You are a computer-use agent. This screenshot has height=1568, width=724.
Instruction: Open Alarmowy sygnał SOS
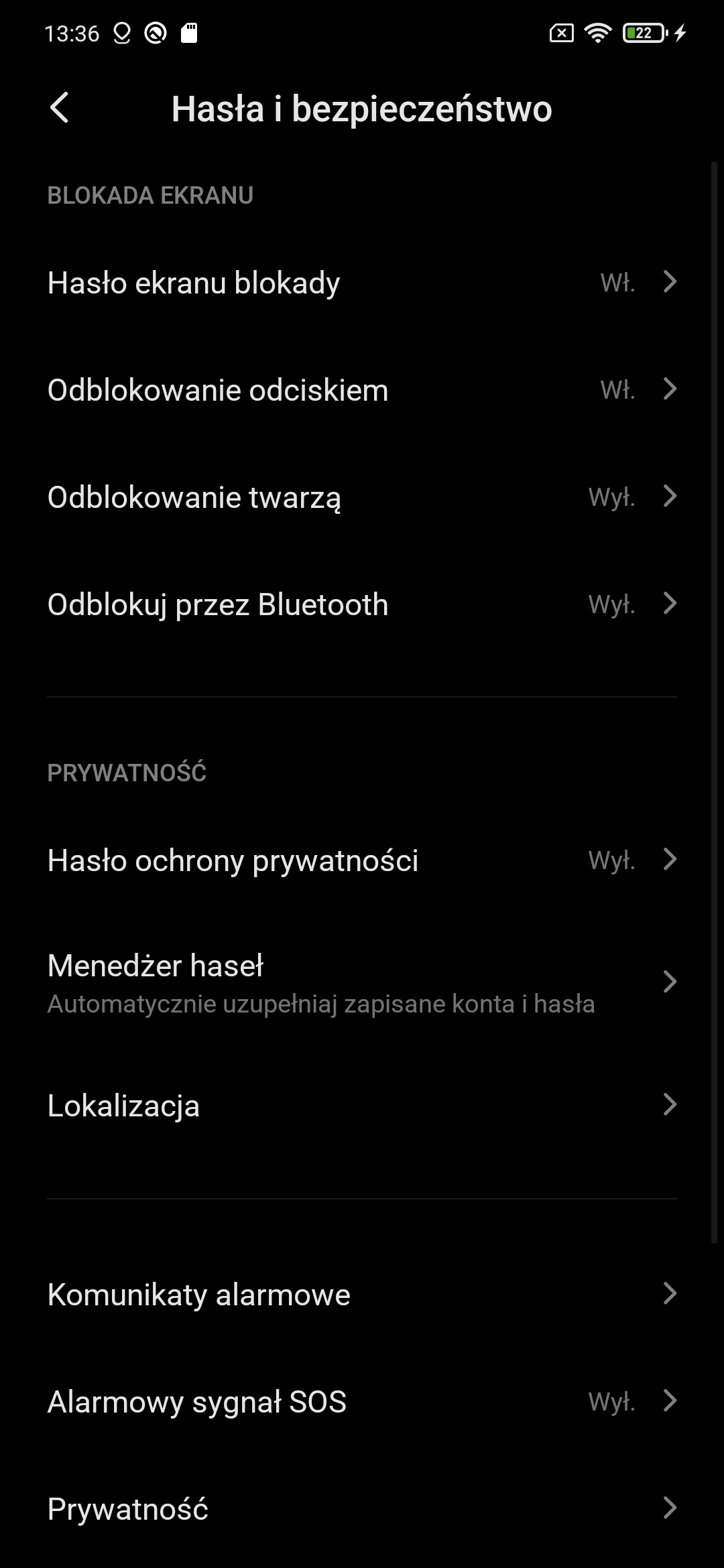click(362, 1401)
